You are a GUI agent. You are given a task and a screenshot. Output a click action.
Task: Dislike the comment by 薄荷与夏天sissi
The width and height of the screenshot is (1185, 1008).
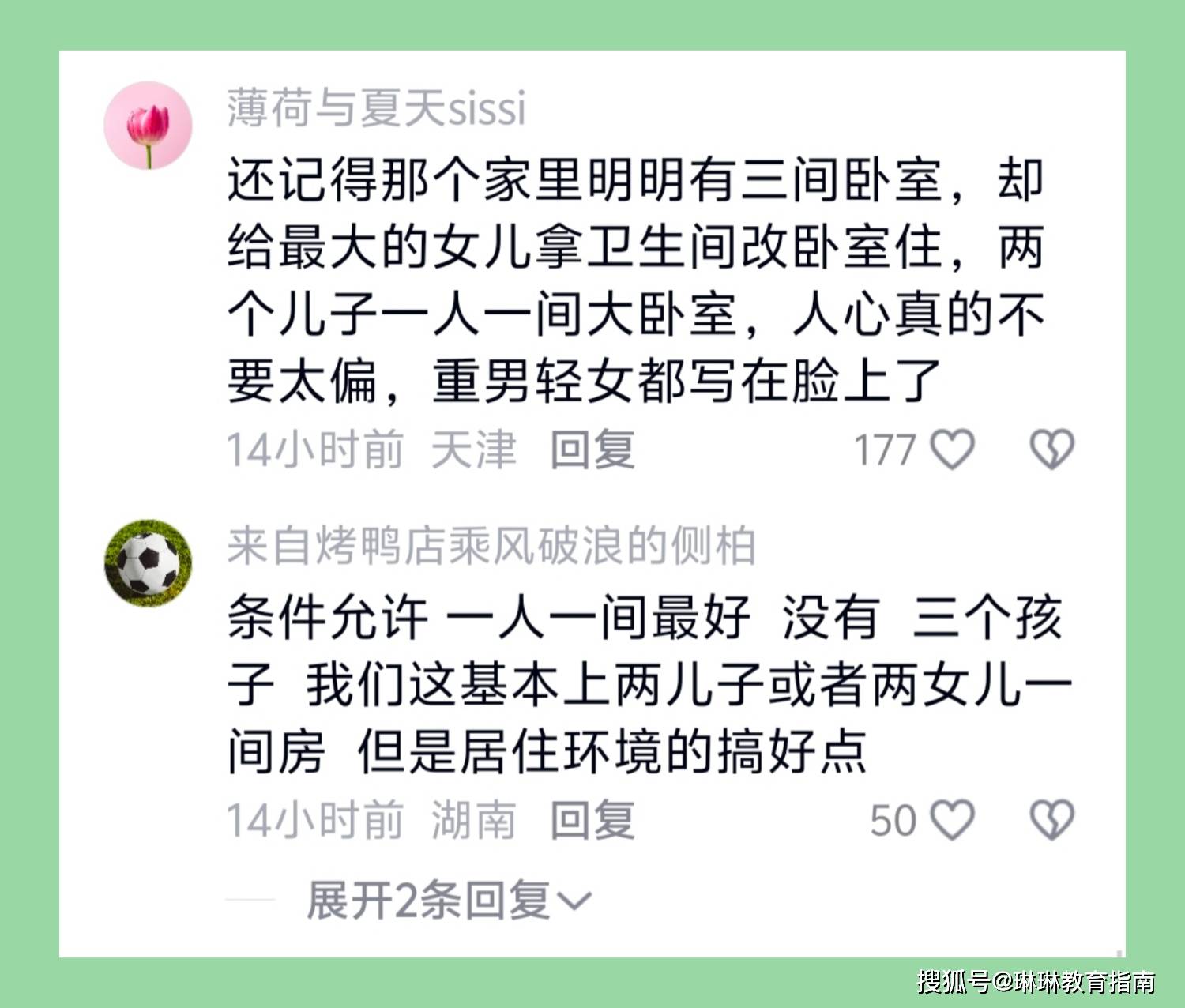[1051, 449]
